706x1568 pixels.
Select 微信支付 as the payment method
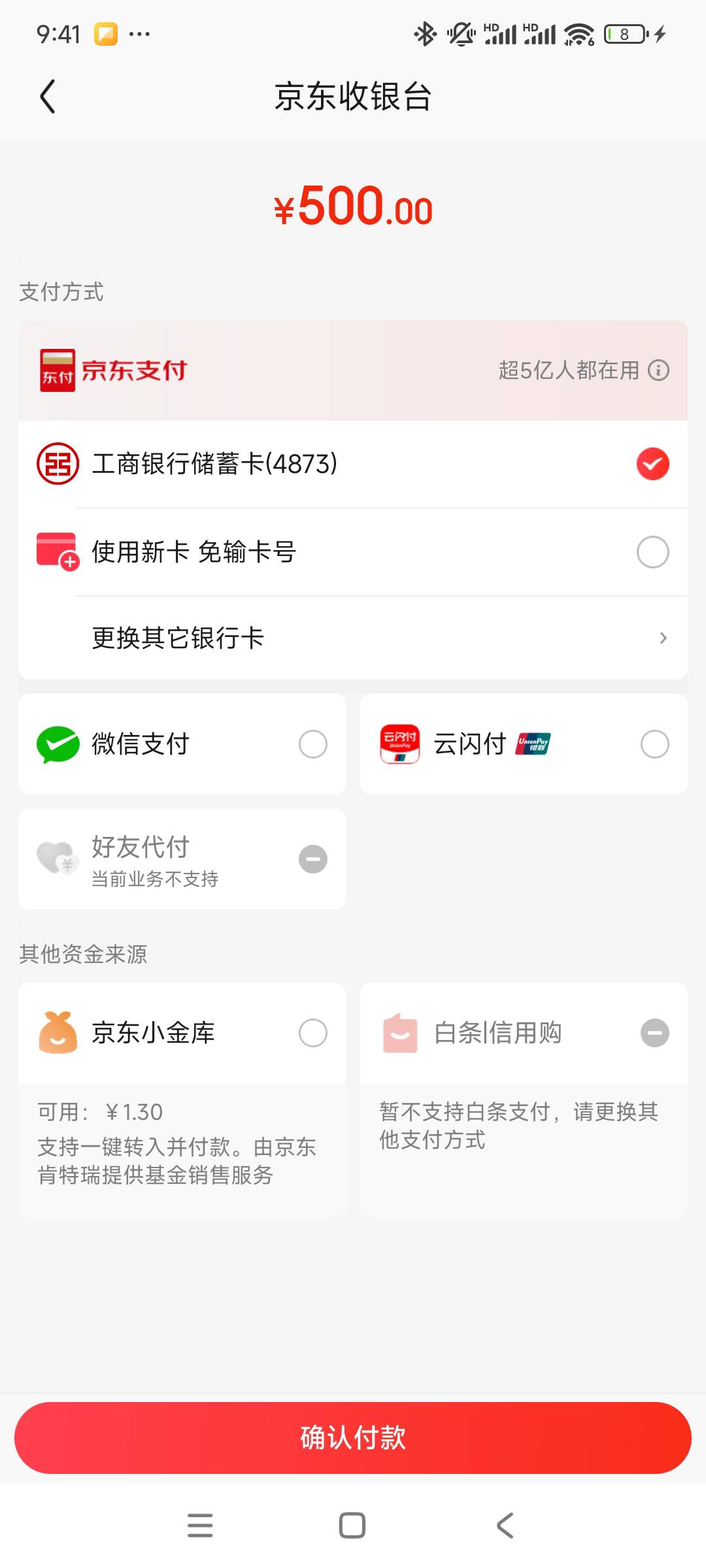182,744
